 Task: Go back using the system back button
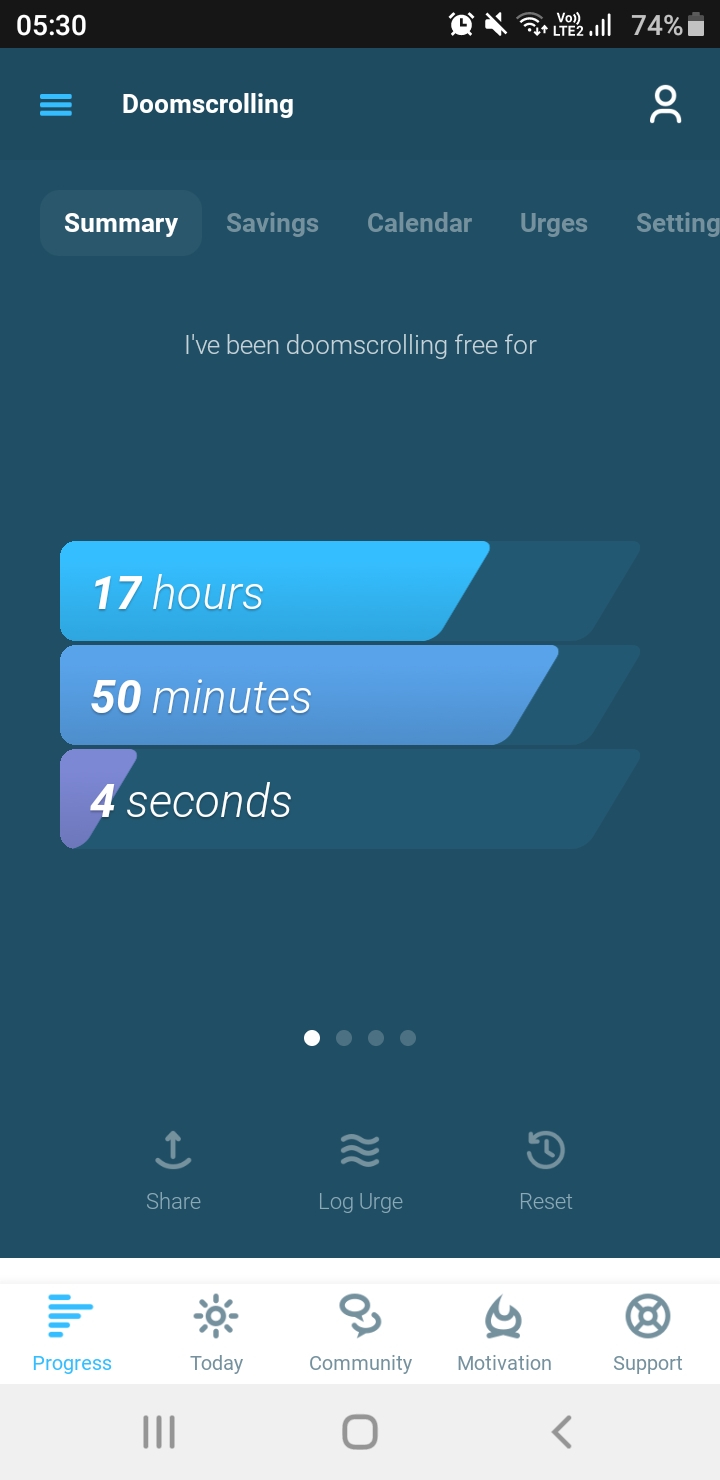coord(562,1432)
